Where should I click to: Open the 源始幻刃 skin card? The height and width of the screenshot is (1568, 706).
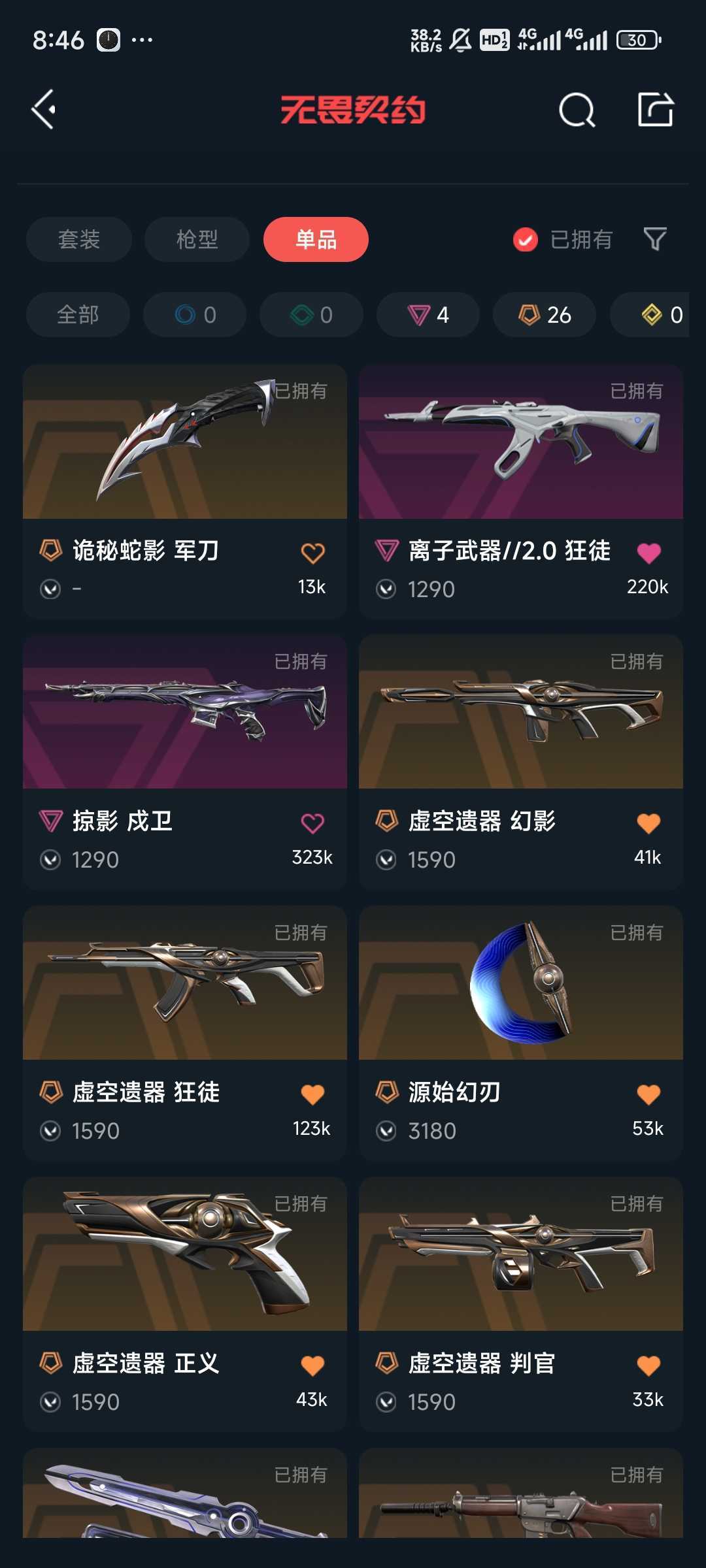[521, 1033]
